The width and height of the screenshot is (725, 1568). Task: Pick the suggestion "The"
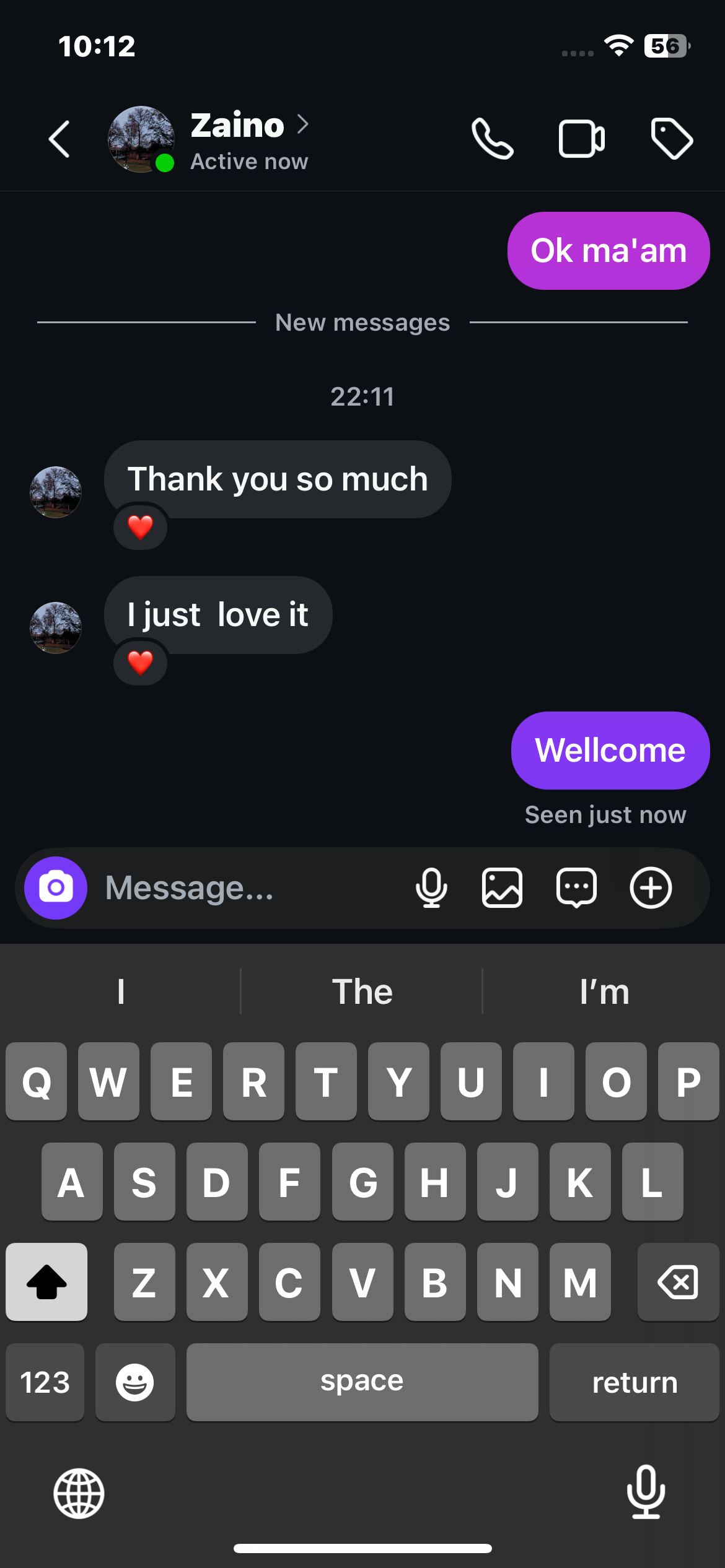click(x=362, y=991)
